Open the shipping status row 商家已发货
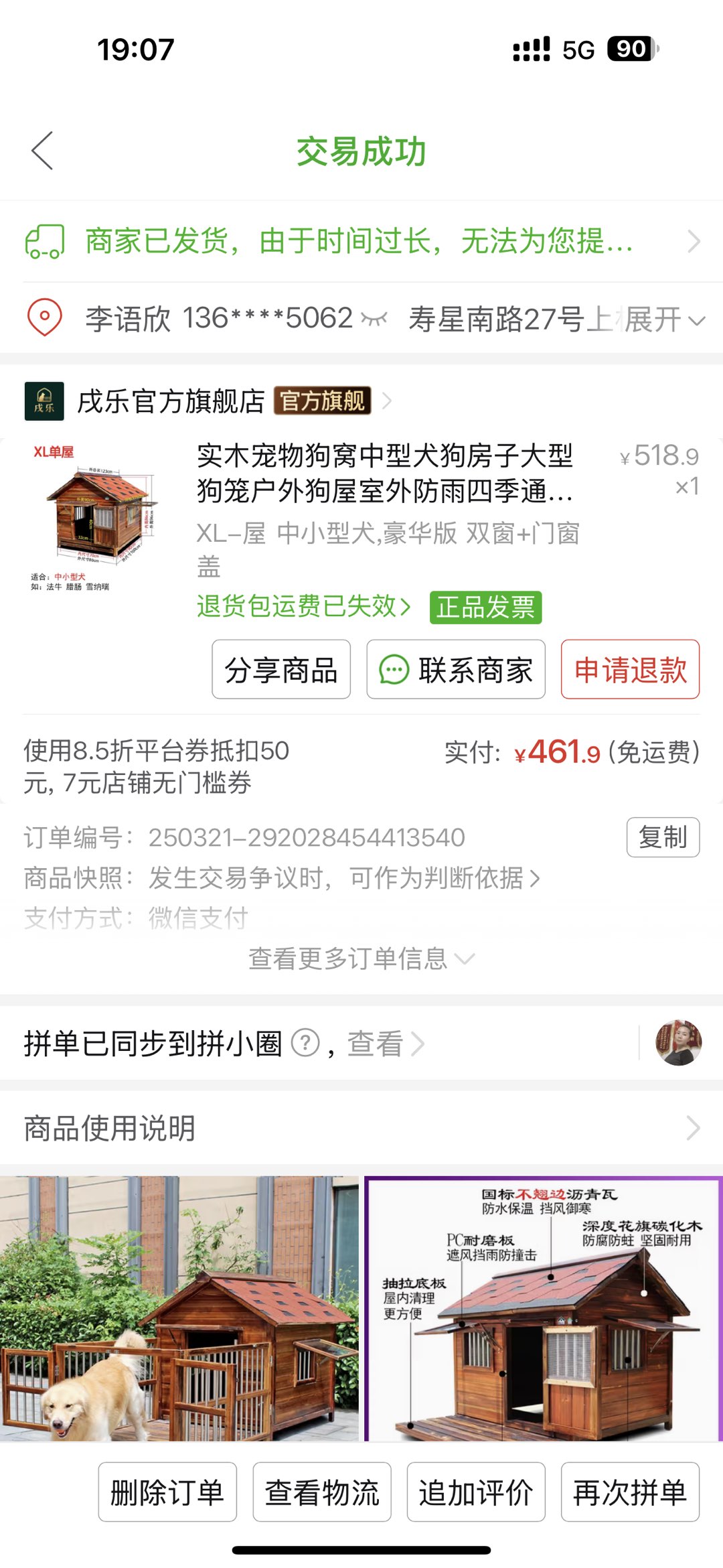 pyautogui.click(x=361, y=241)
